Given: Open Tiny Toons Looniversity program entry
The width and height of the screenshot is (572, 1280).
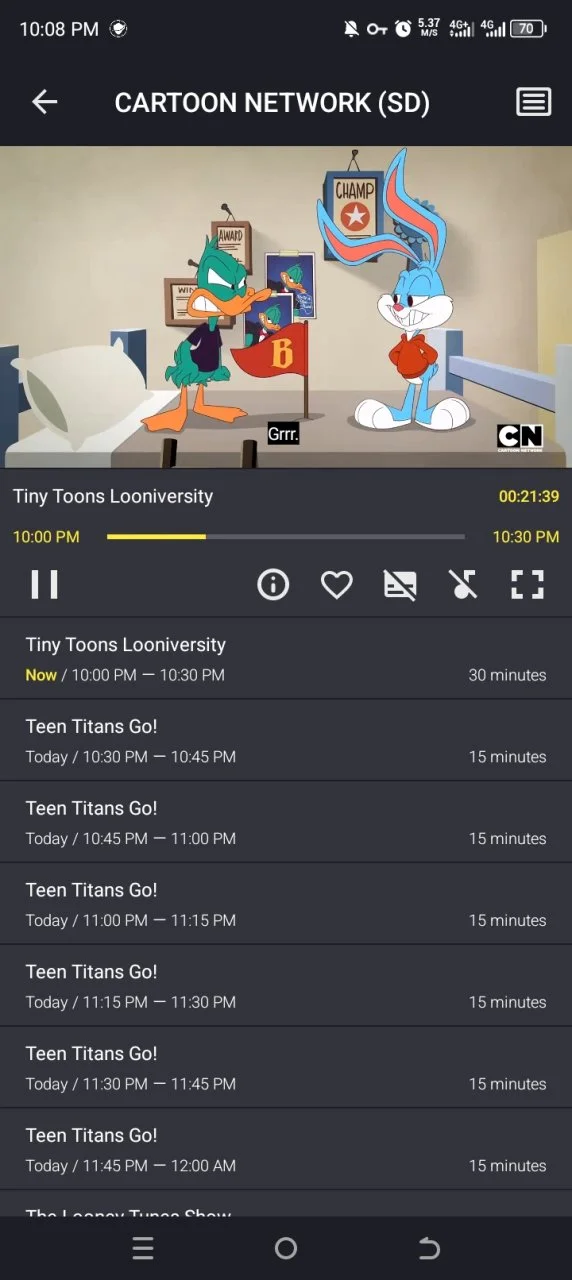Looking at the screenshot, I should 286,658.
